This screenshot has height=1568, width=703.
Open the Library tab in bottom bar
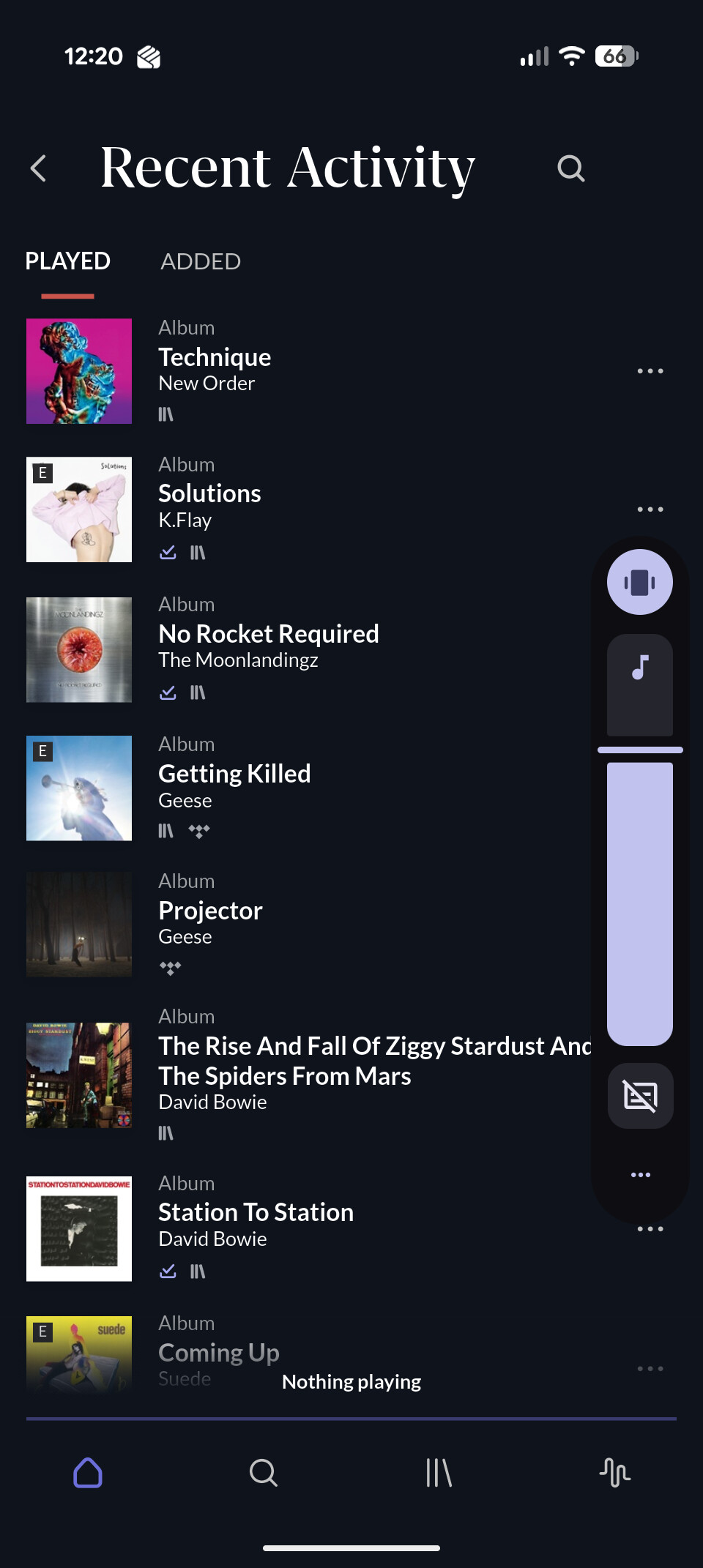coord(439,1473)
